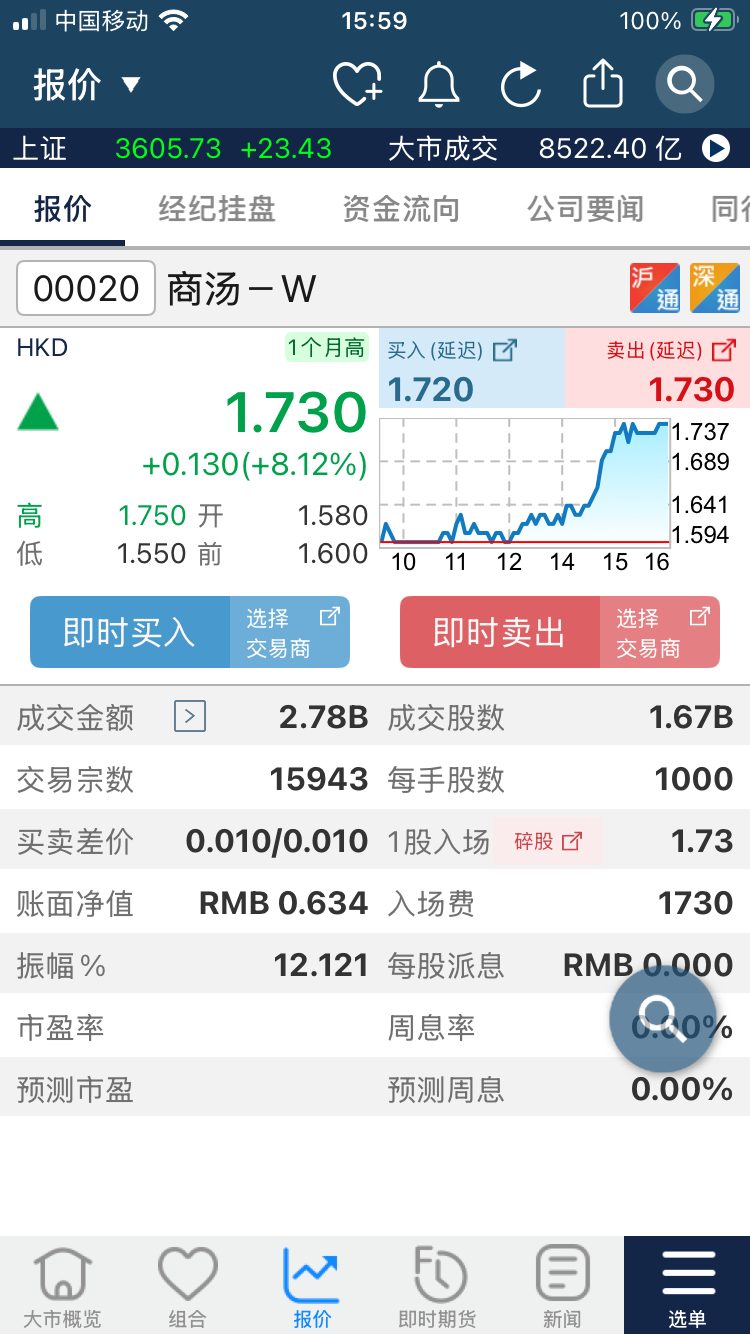Expand the 成交金额 arrow detail

tap(190, 716)
